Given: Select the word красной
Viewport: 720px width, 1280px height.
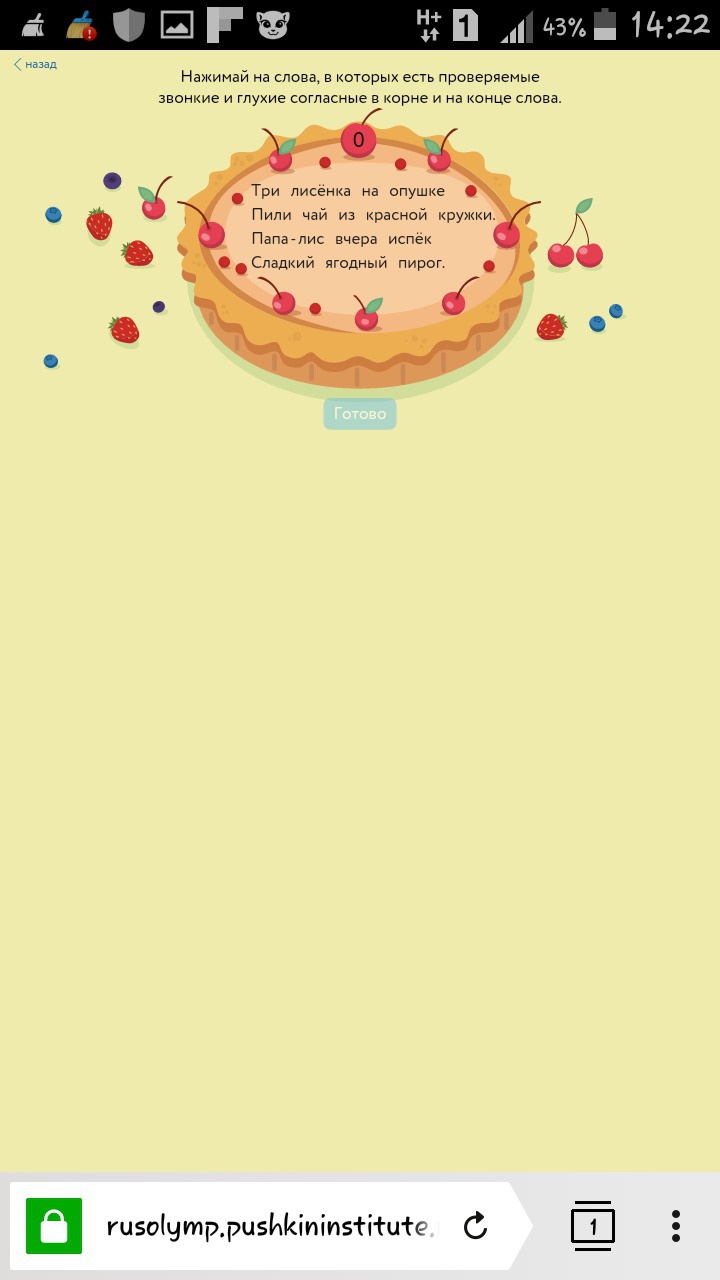Looking at the screenshot, I should tap(392, 216).
